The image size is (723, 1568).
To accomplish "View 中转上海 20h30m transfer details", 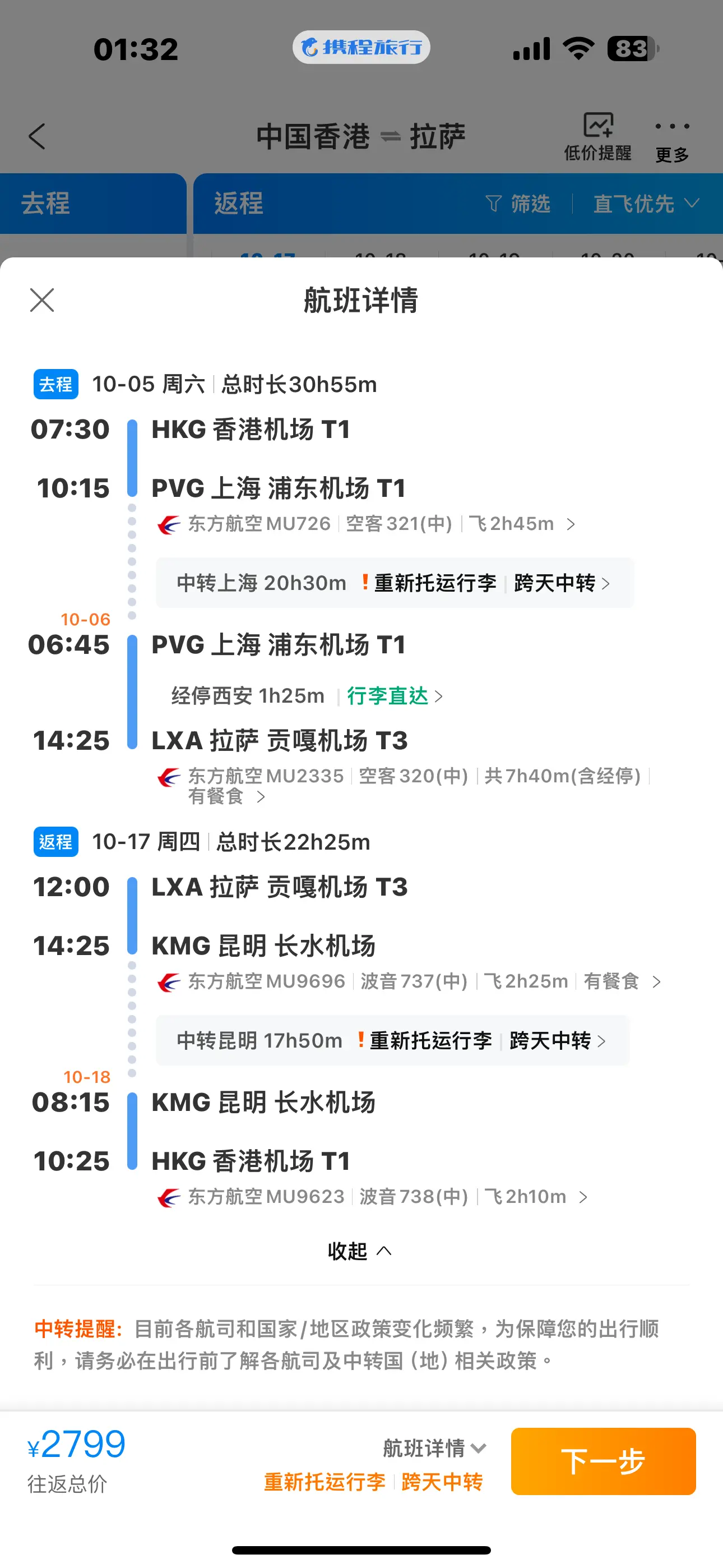I will pos(395,583).
